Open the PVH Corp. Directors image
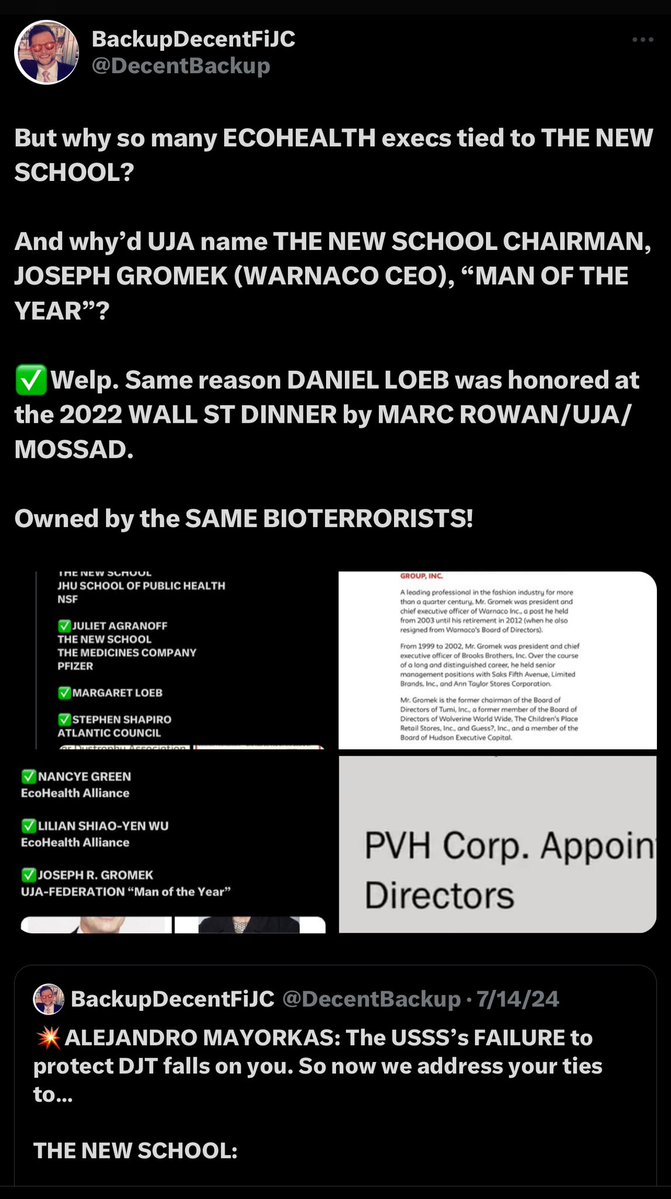 [497, 845]
